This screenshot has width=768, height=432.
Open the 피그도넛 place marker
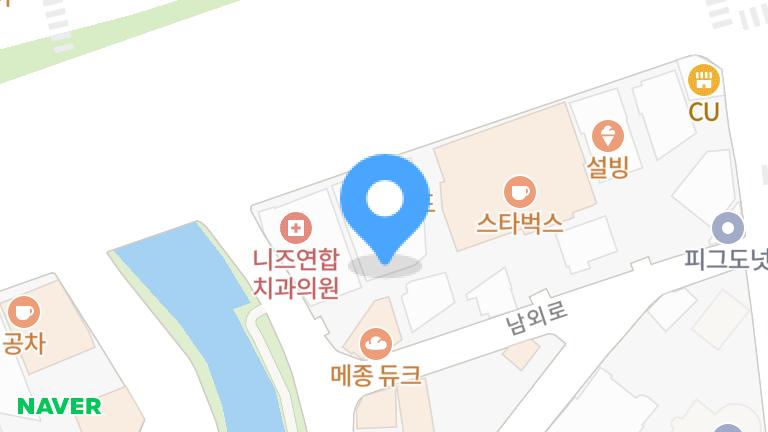(x=728, y=228)
